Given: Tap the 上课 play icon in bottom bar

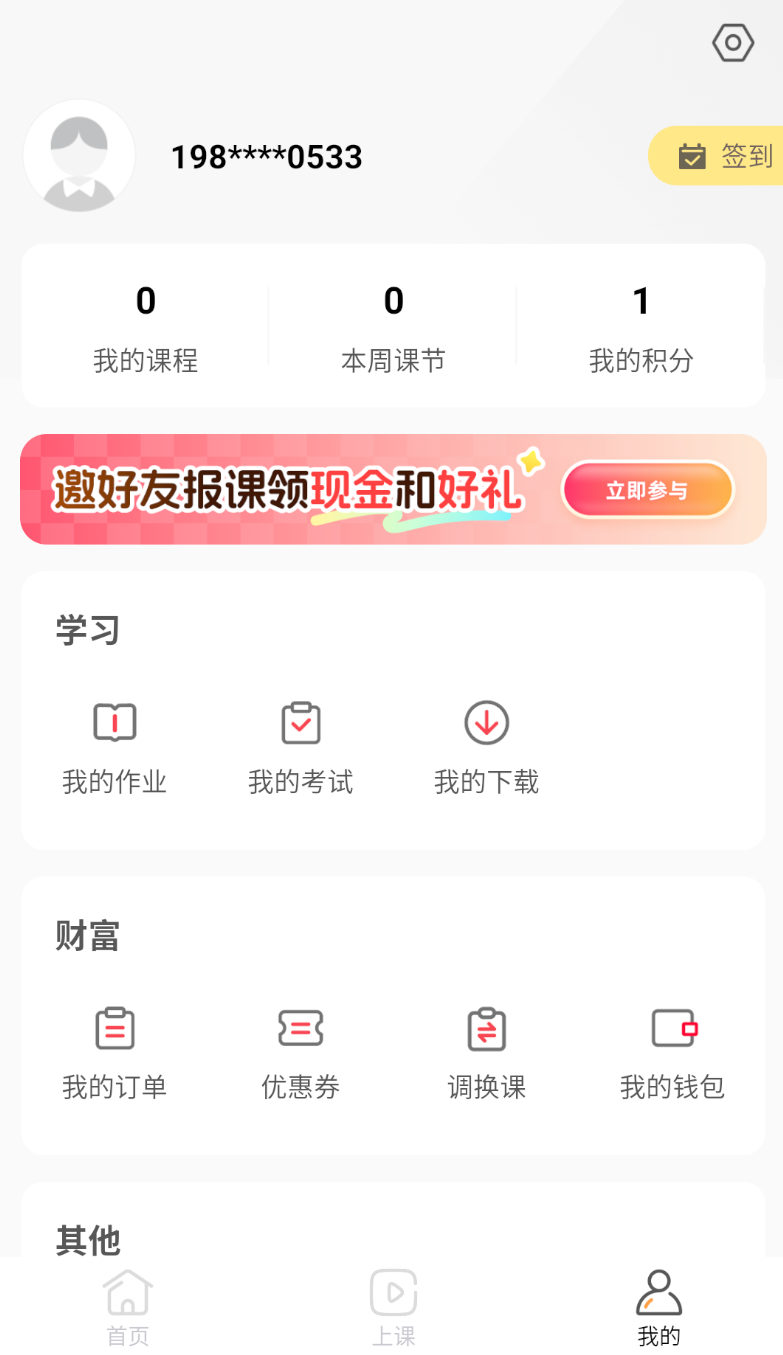Looking at the screenshot, I should point(392,1290).
